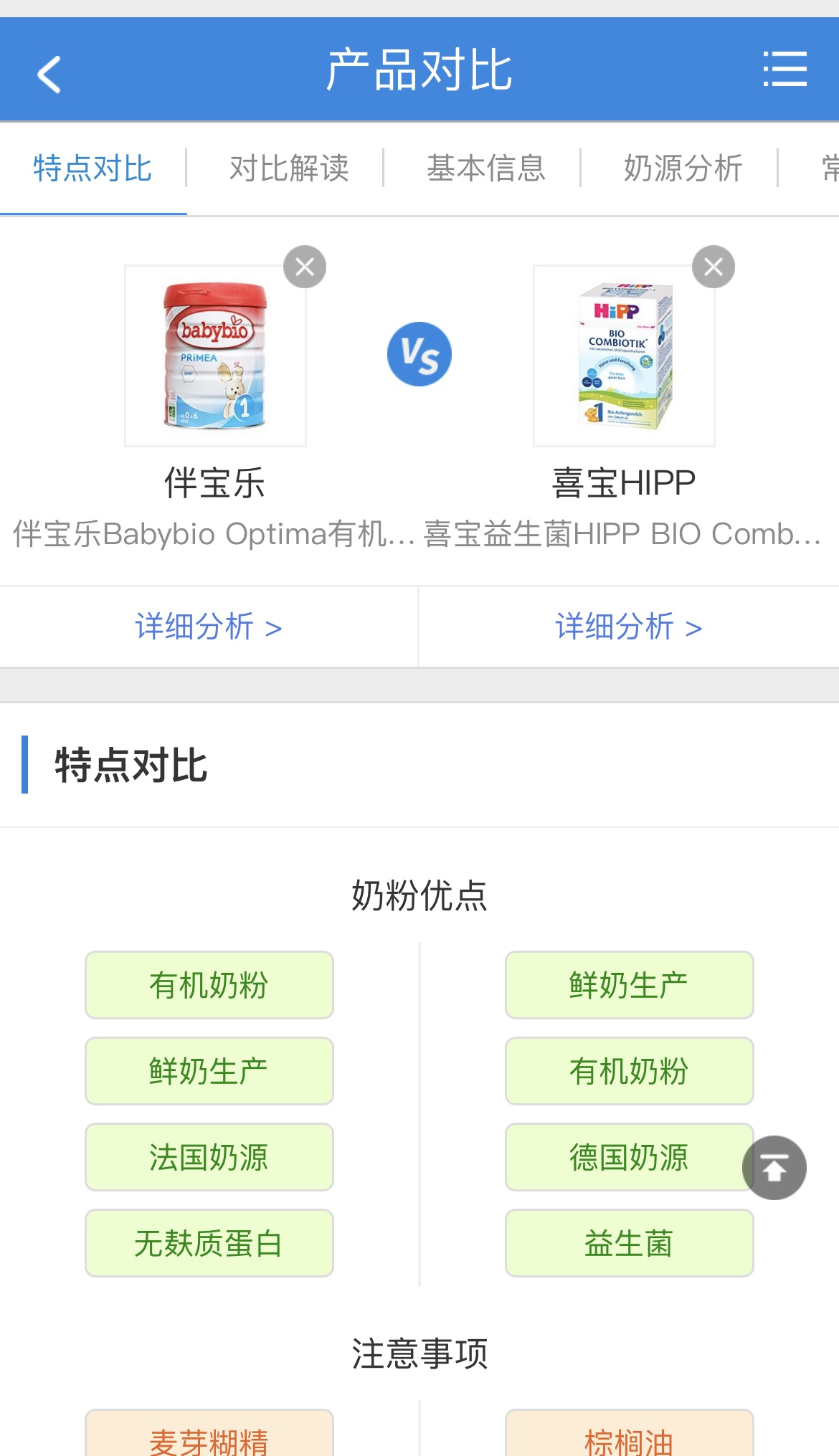Open the 奶源分析 tab
839x1456 pixels.
(x=683, y=169)
